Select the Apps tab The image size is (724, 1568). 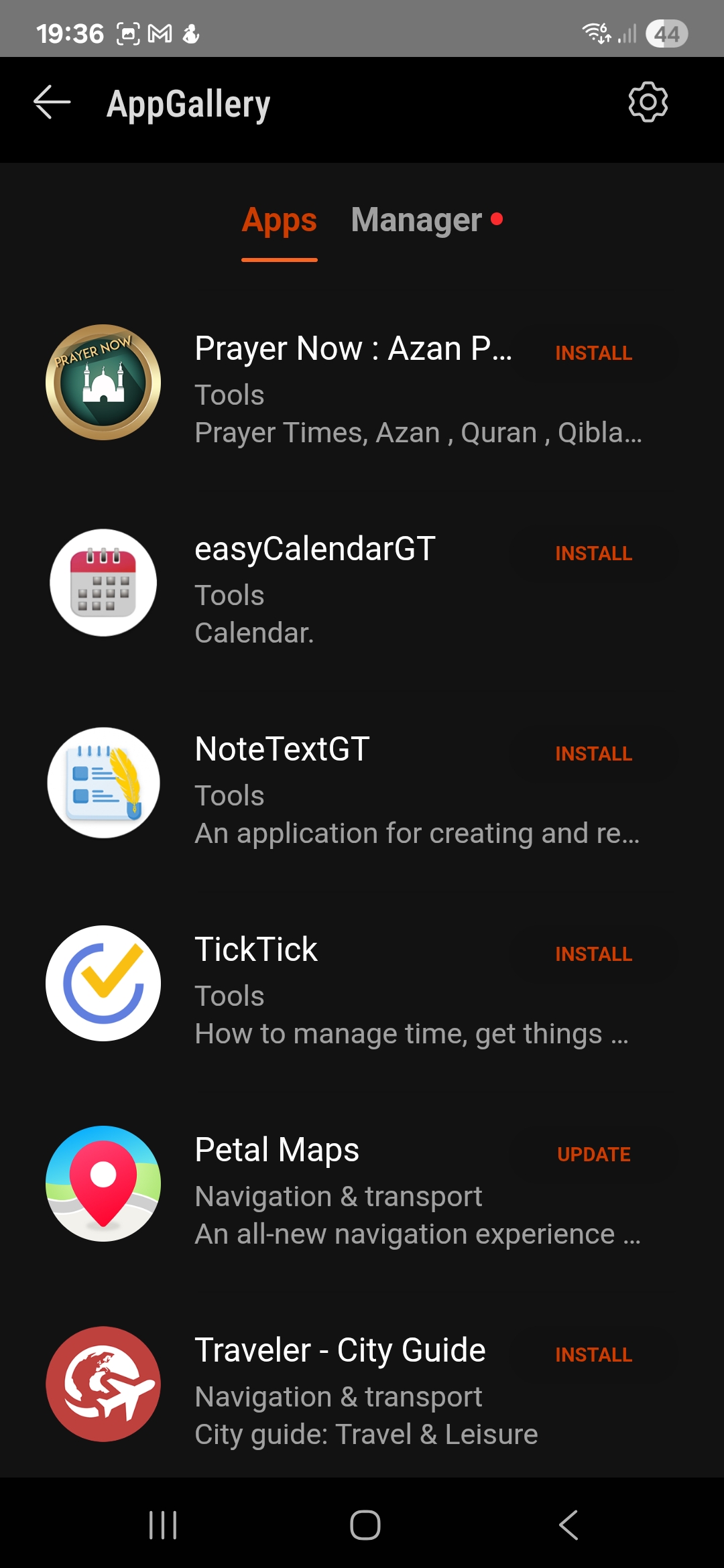tap(279, 220)
